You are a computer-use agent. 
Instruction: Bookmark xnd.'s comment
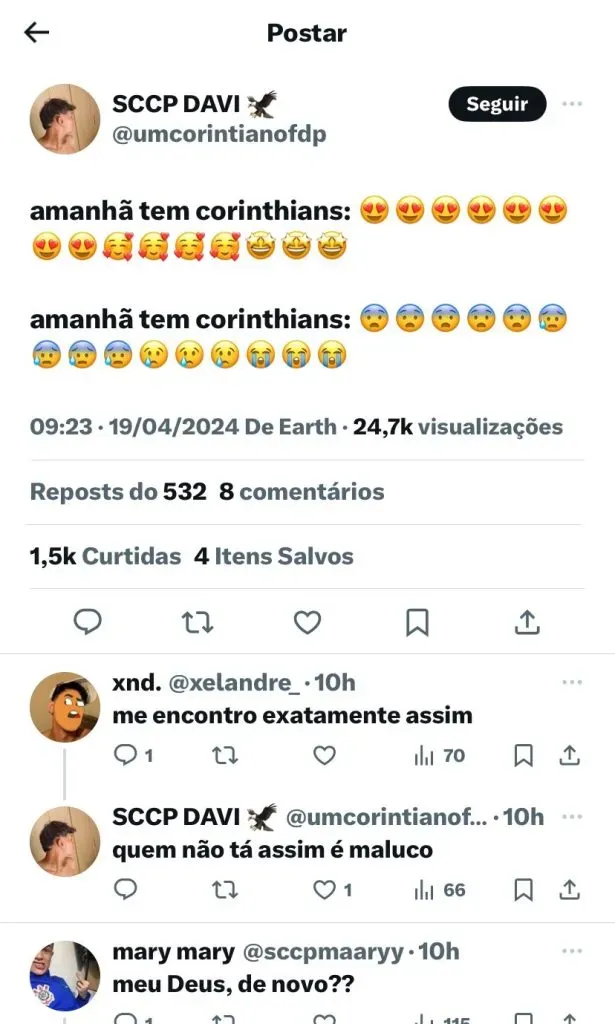(x=523, y=755)
